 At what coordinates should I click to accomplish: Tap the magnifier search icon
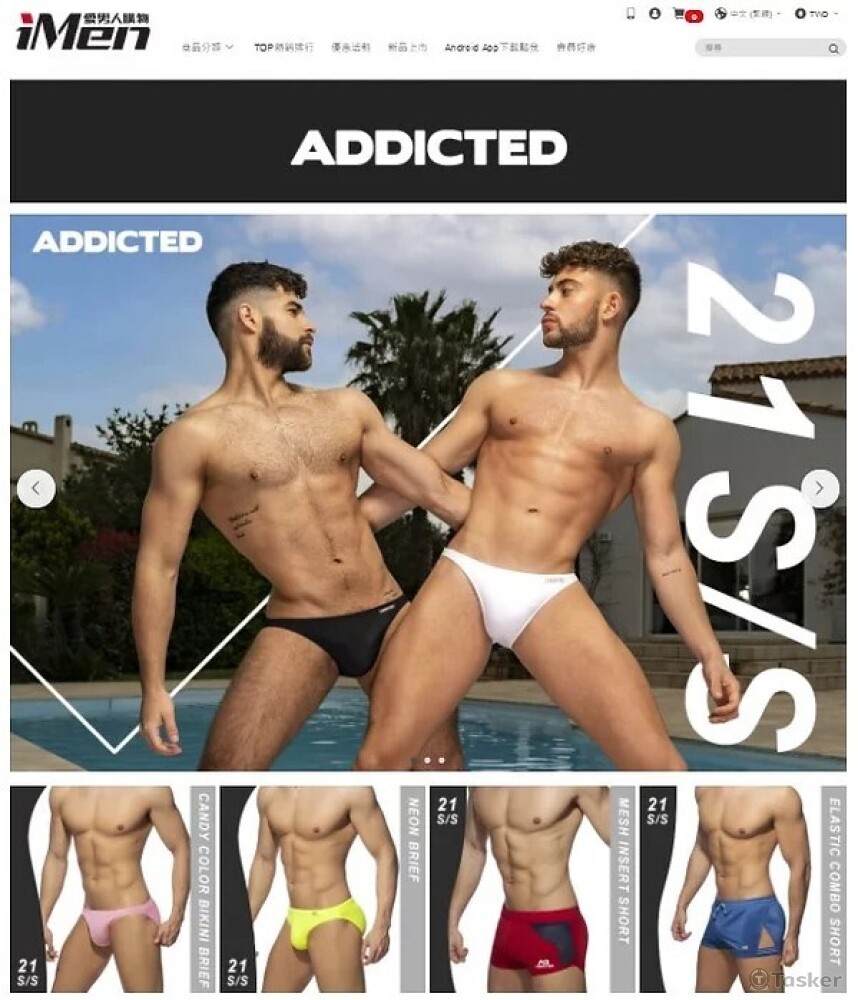[833, 48]
